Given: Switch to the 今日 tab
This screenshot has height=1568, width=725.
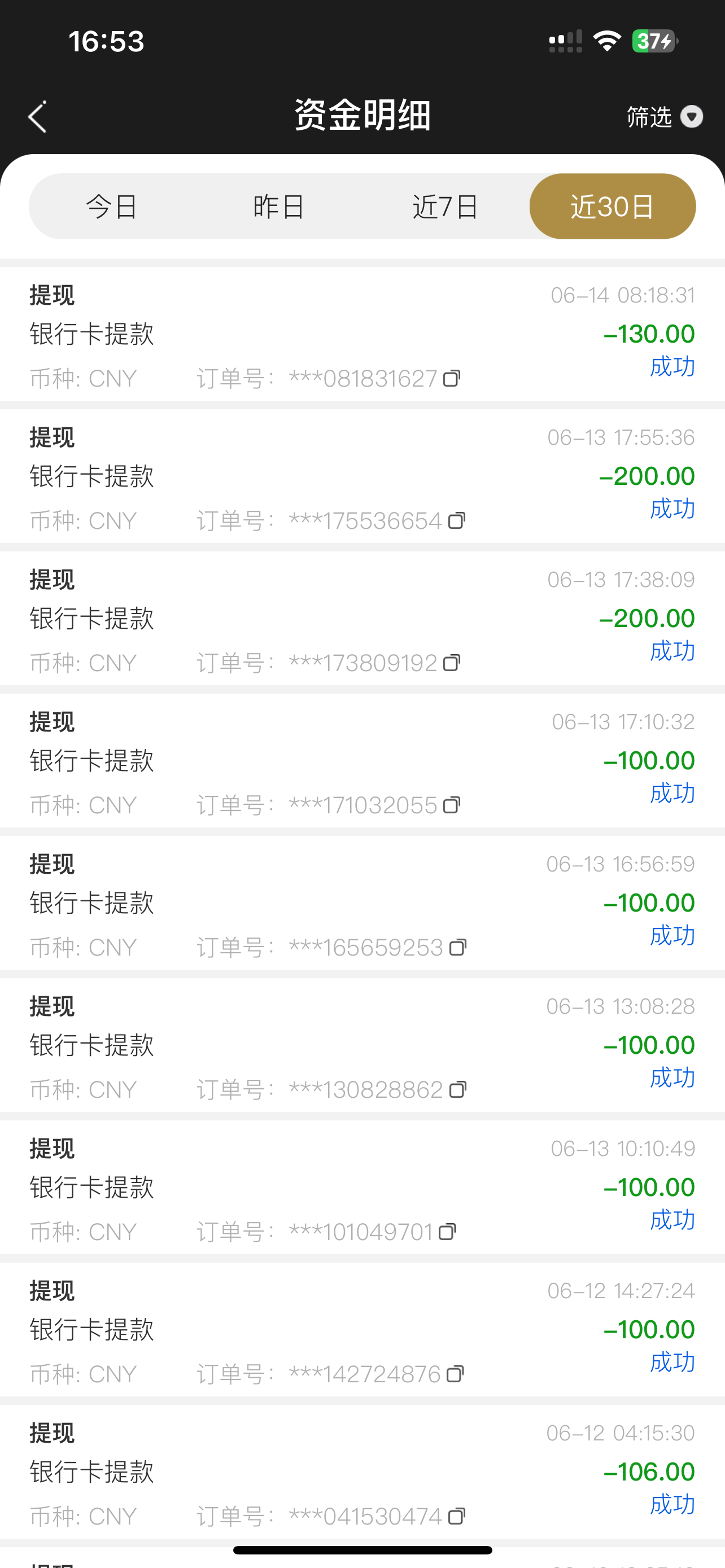Looking at the screenshot, I should (112, 207).
